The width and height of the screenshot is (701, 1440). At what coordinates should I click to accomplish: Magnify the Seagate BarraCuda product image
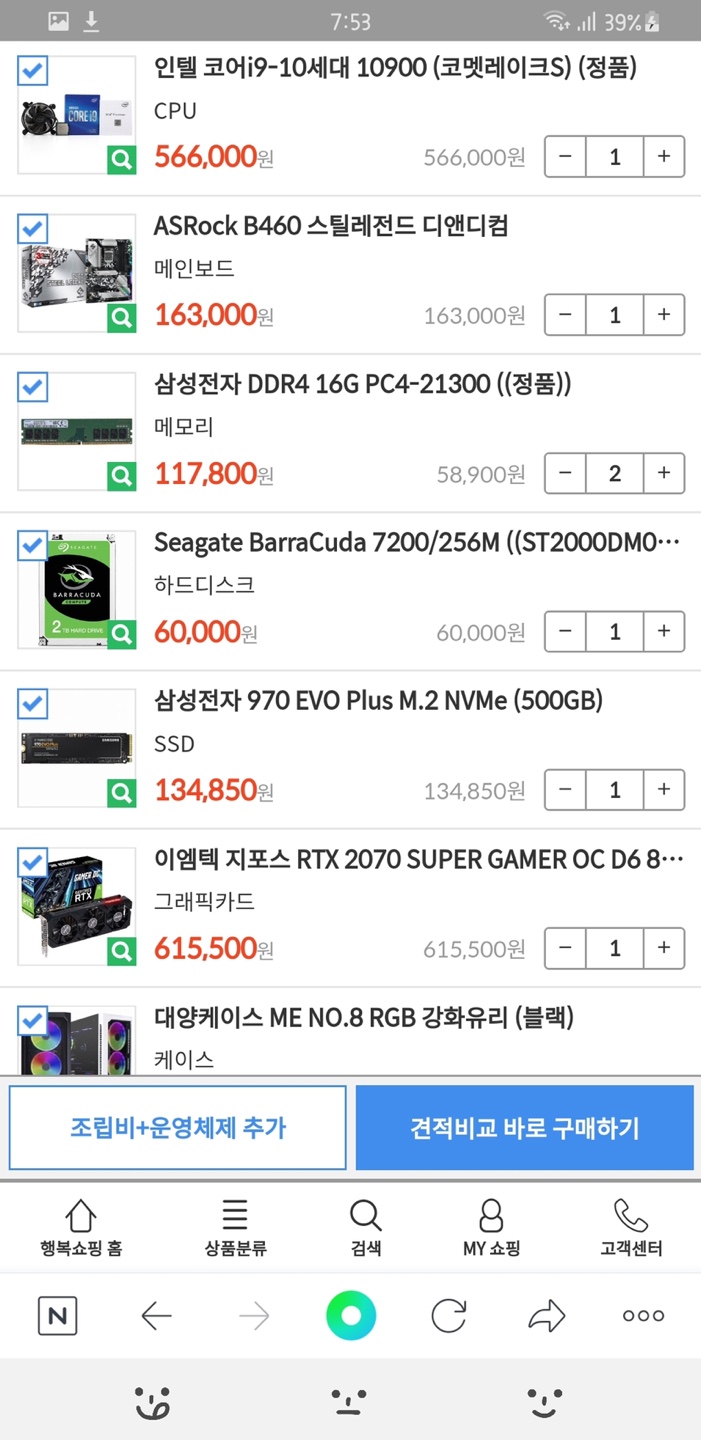(121, 634)
